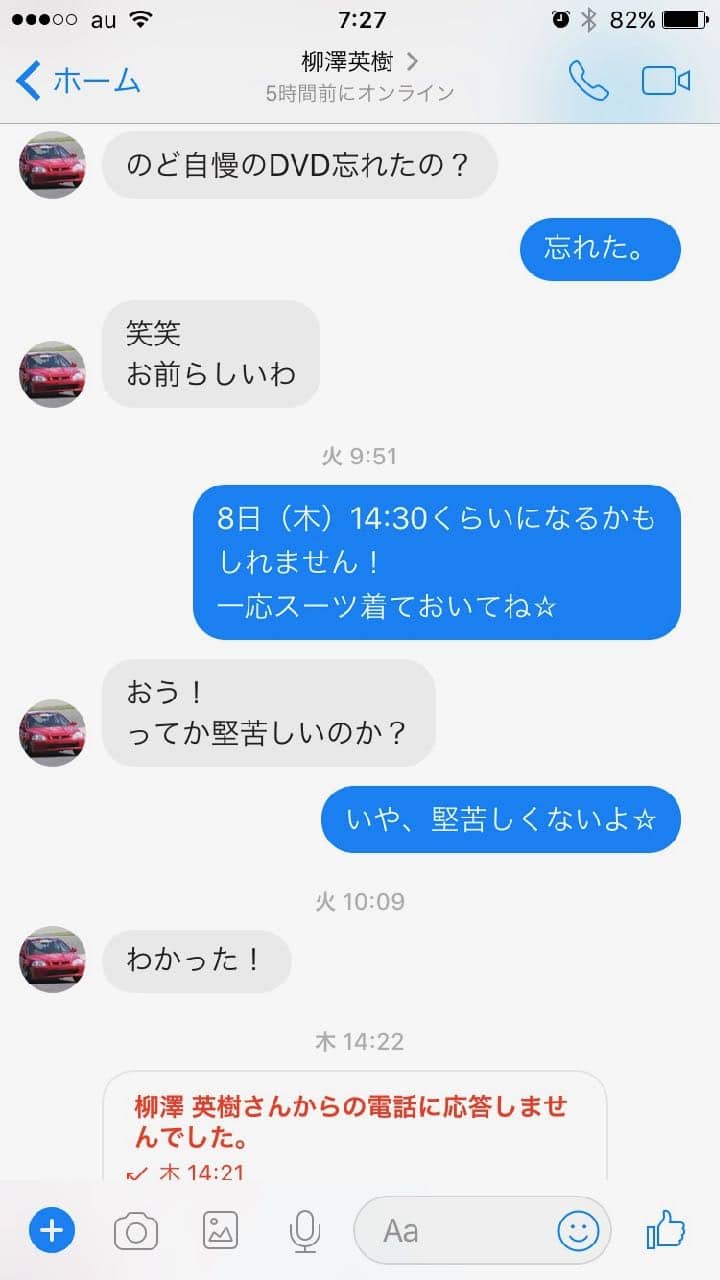Start a video call
The height and width of the screenshot is (1280, 720).
[x=666, y=81]
